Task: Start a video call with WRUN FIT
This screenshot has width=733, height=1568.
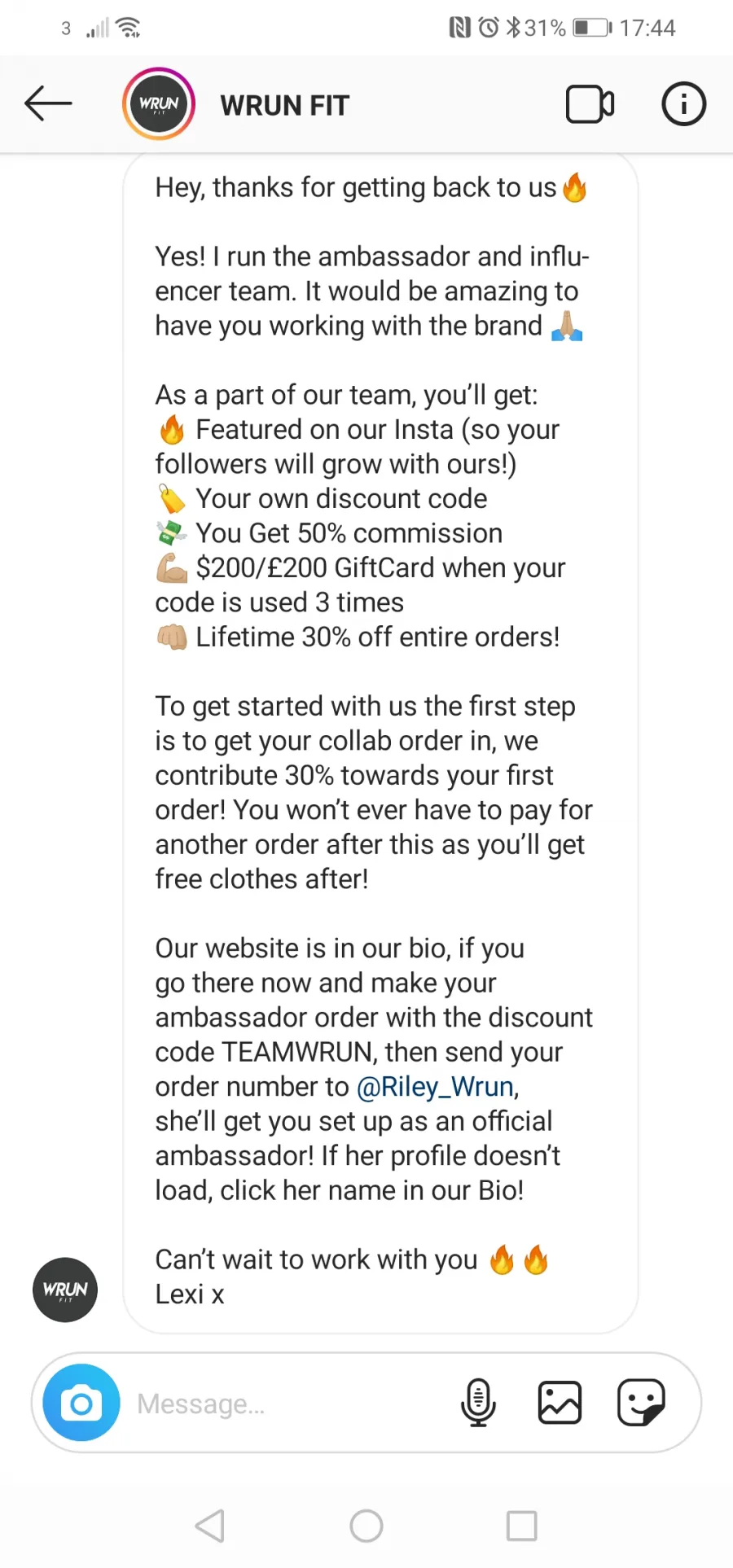Action: pos(590,104)
